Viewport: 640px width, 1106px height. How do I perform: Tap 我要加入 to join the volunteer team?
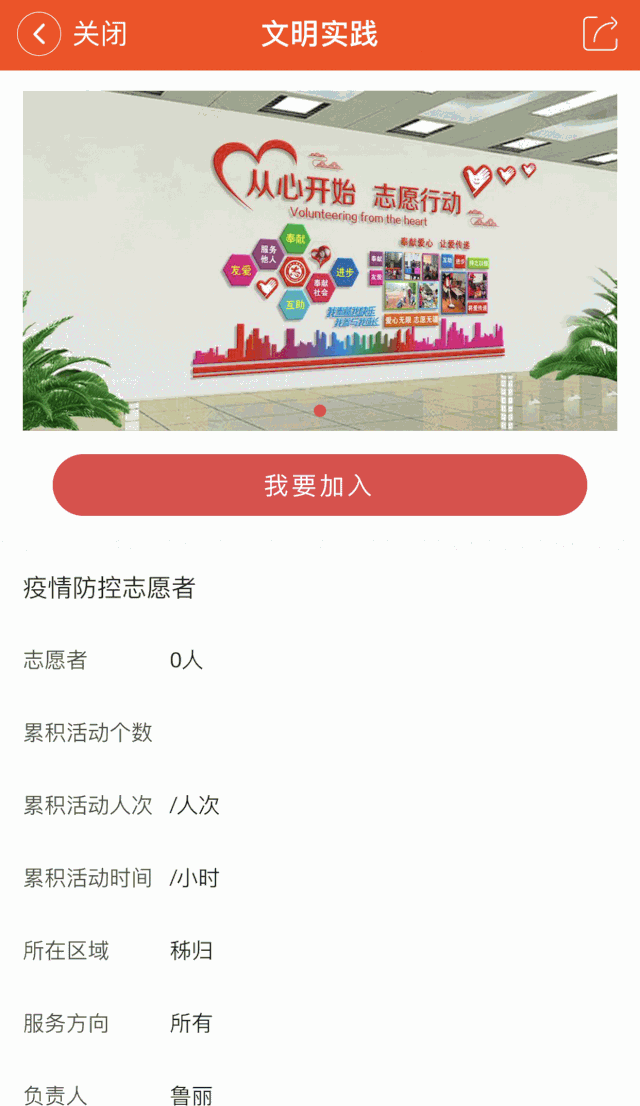pos(319,485)
